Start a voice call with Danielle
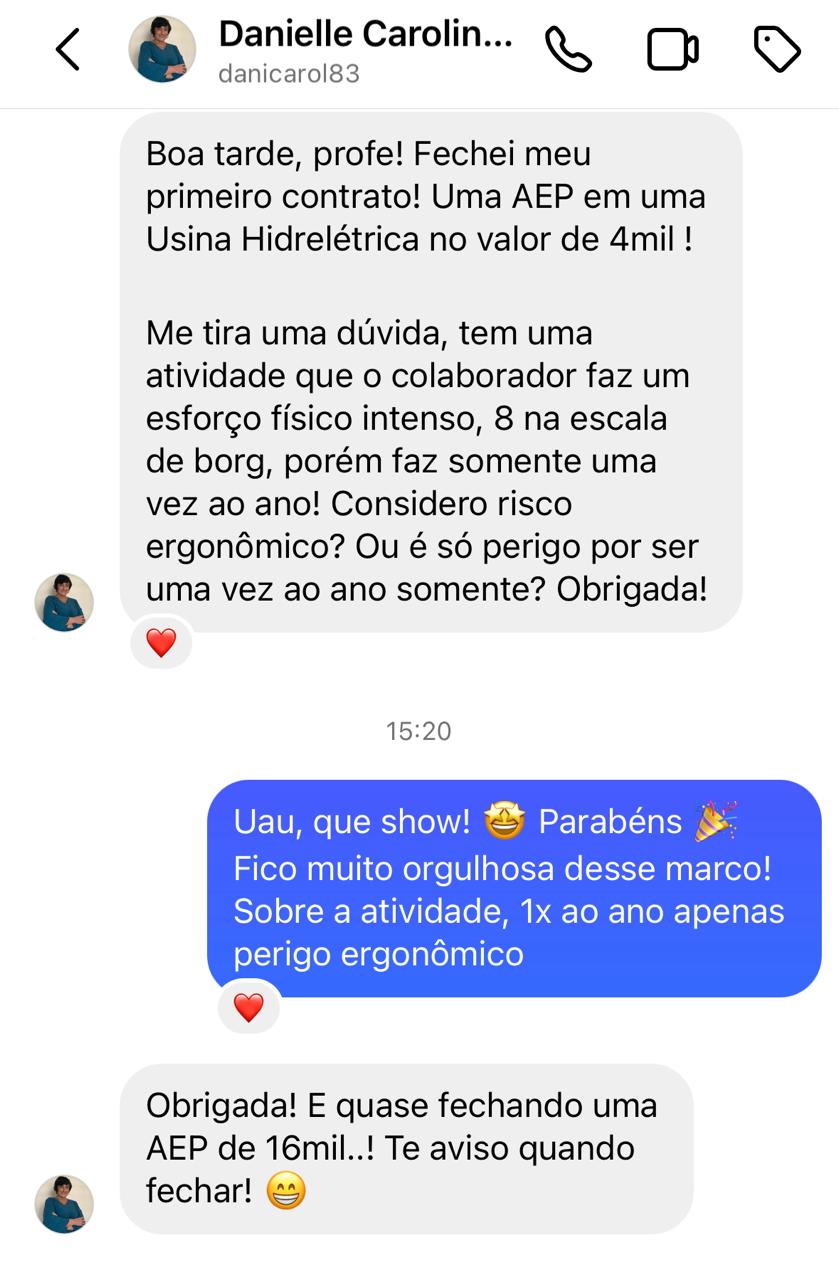The height and width of the screenshot is (1280, 839). point(569,49)
